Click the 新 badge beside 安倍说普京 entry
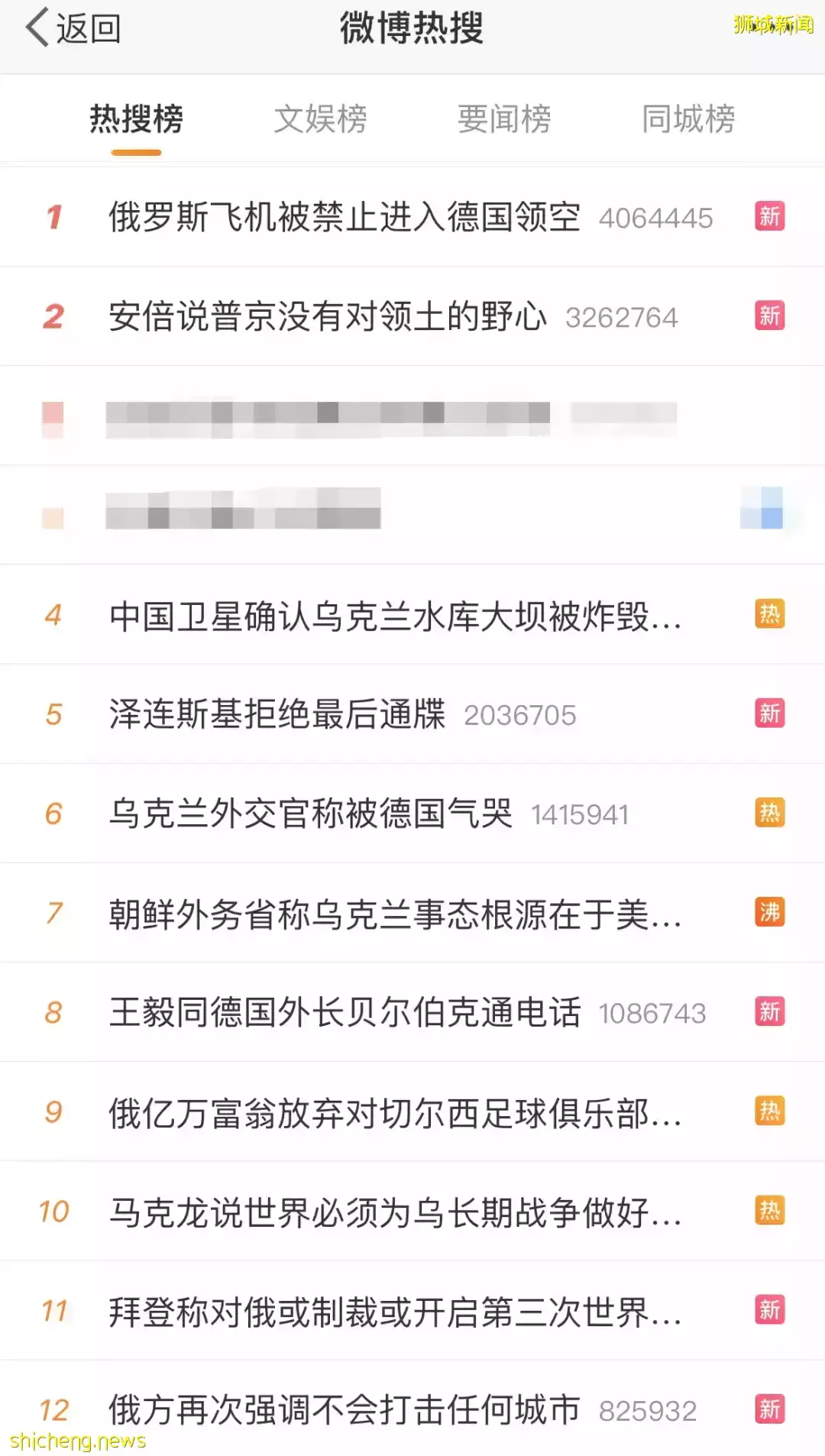Viewport: 825px width, 1456px height. pyautogui.click(x=769, y=316)
